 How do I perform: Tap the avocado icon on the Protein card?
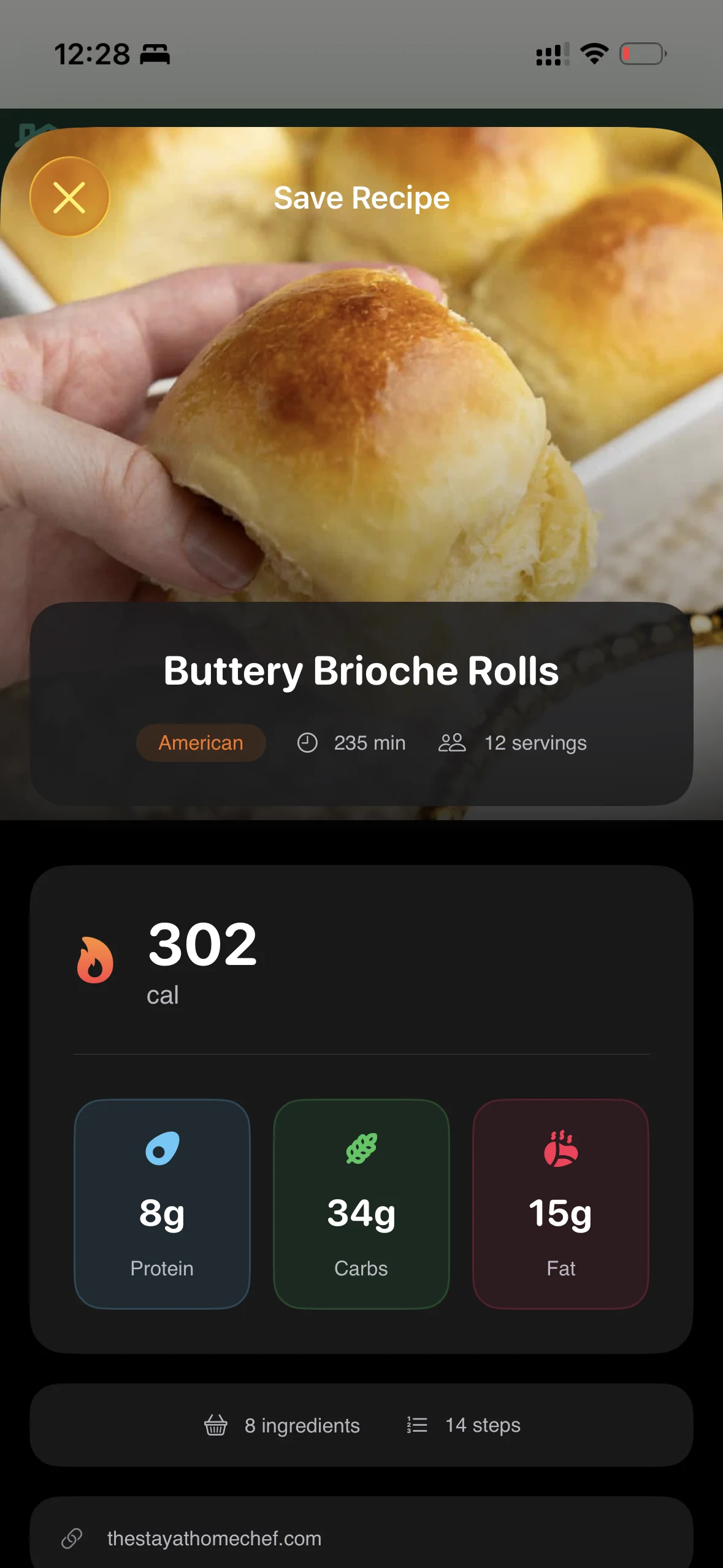coord(161,1149)
